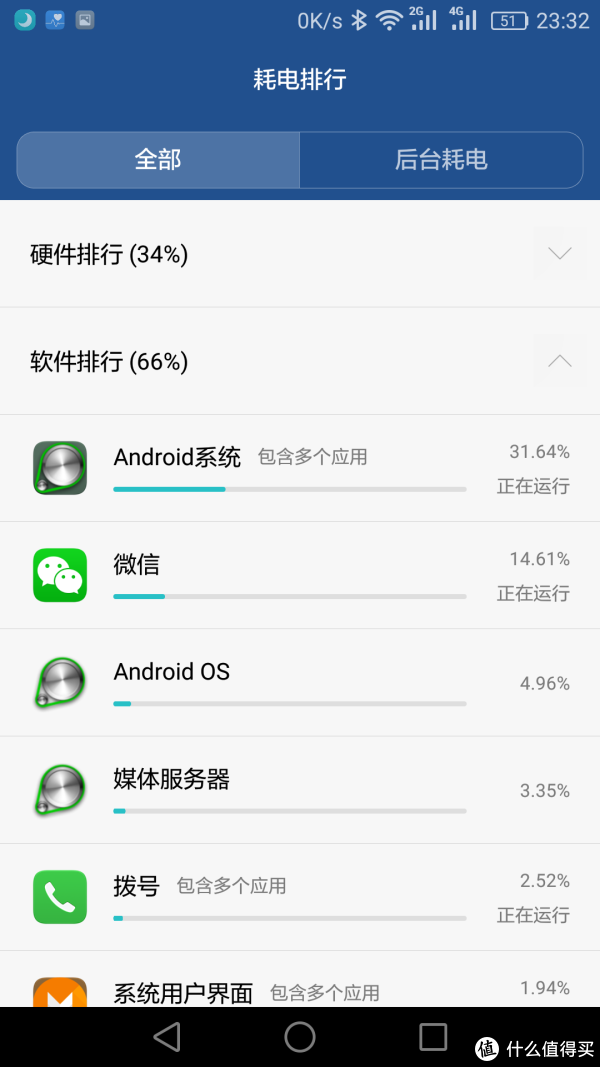The height and width of the screenshot is (1067, 600).
Task: Go back with the navigation bar
Action: click(167, 1037)
